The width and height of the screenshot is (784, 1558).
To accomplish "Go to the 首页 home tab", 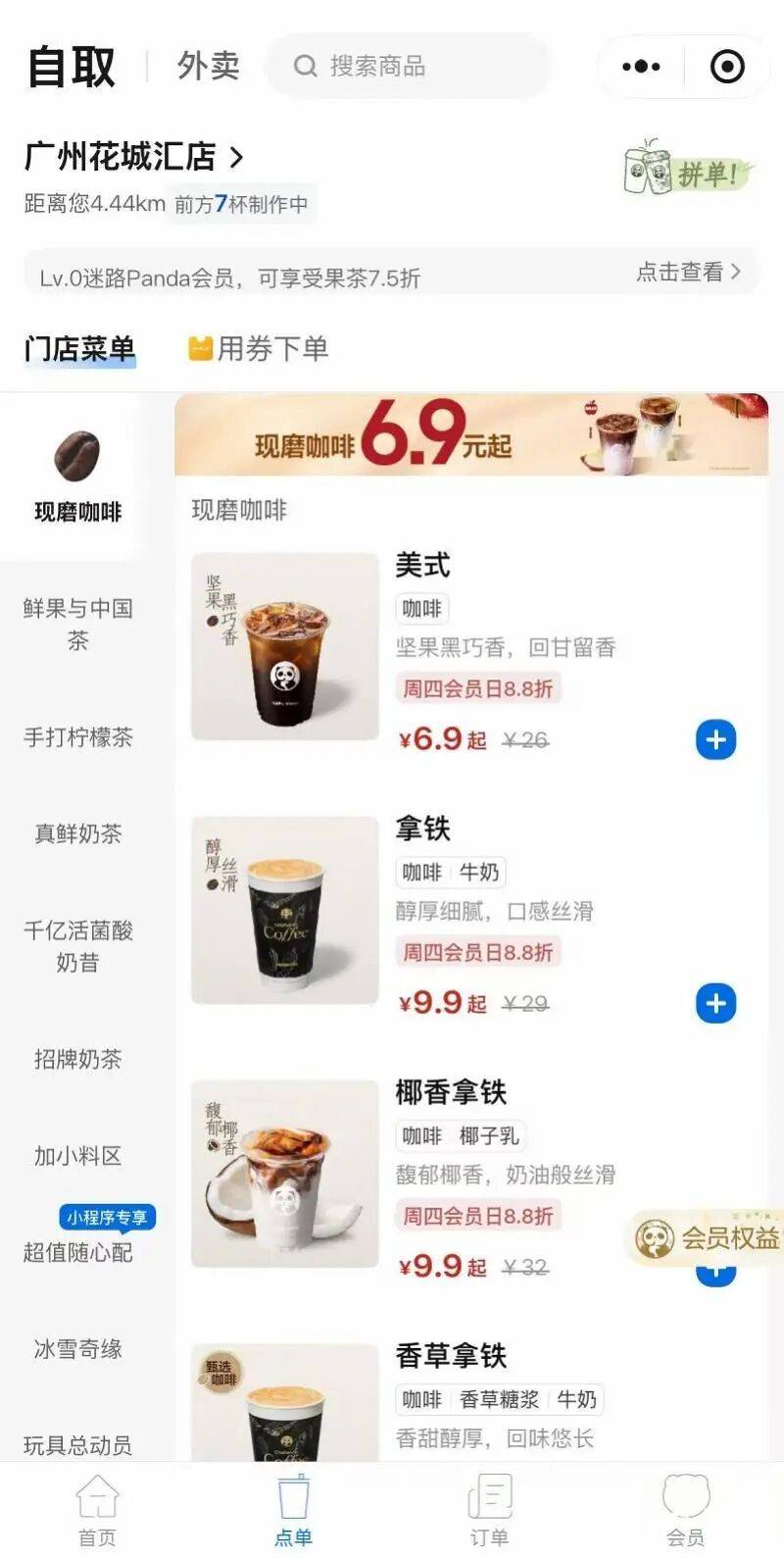I will click(97, 1510).
